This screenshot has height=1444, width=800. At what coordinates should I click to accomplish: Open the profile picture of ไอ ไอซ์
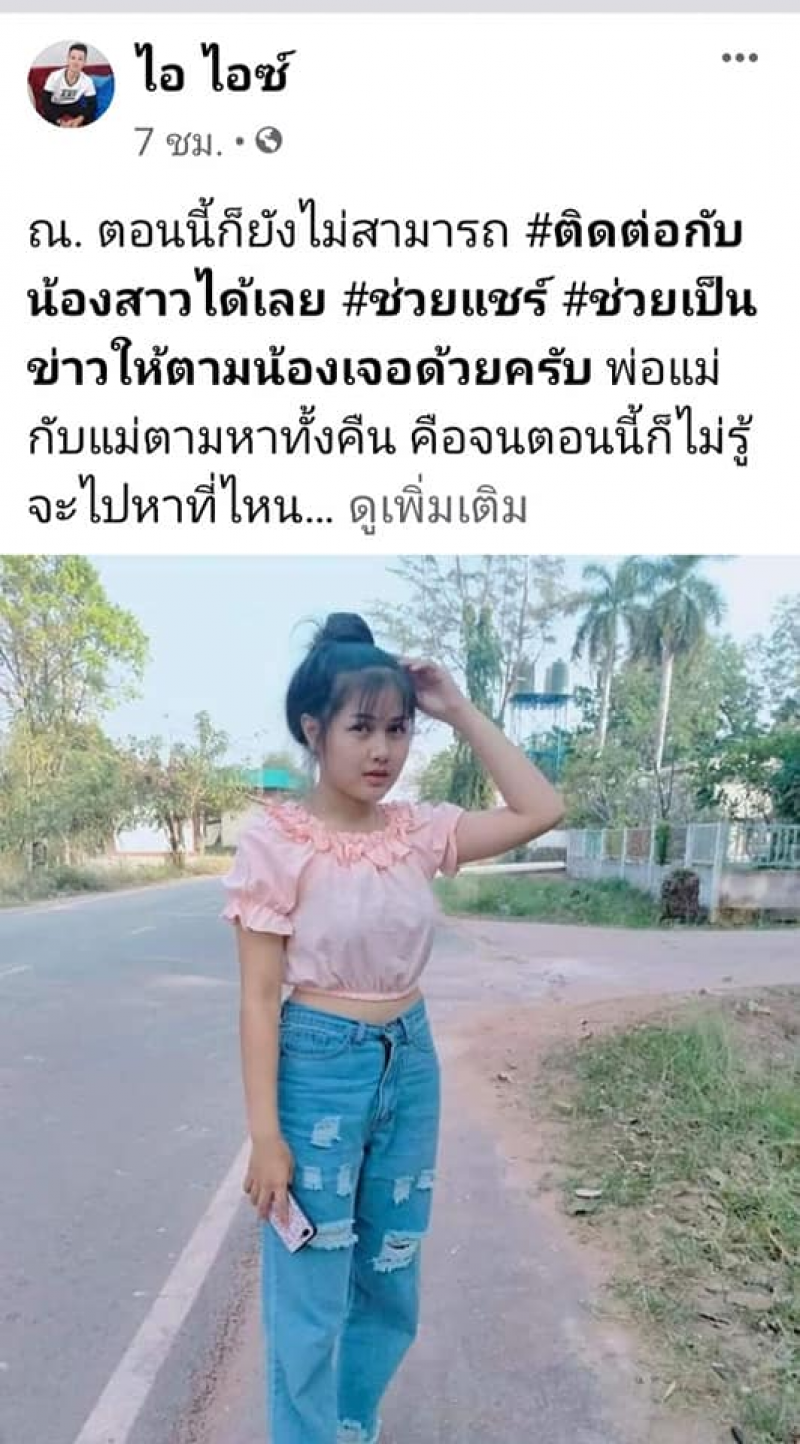70,84
